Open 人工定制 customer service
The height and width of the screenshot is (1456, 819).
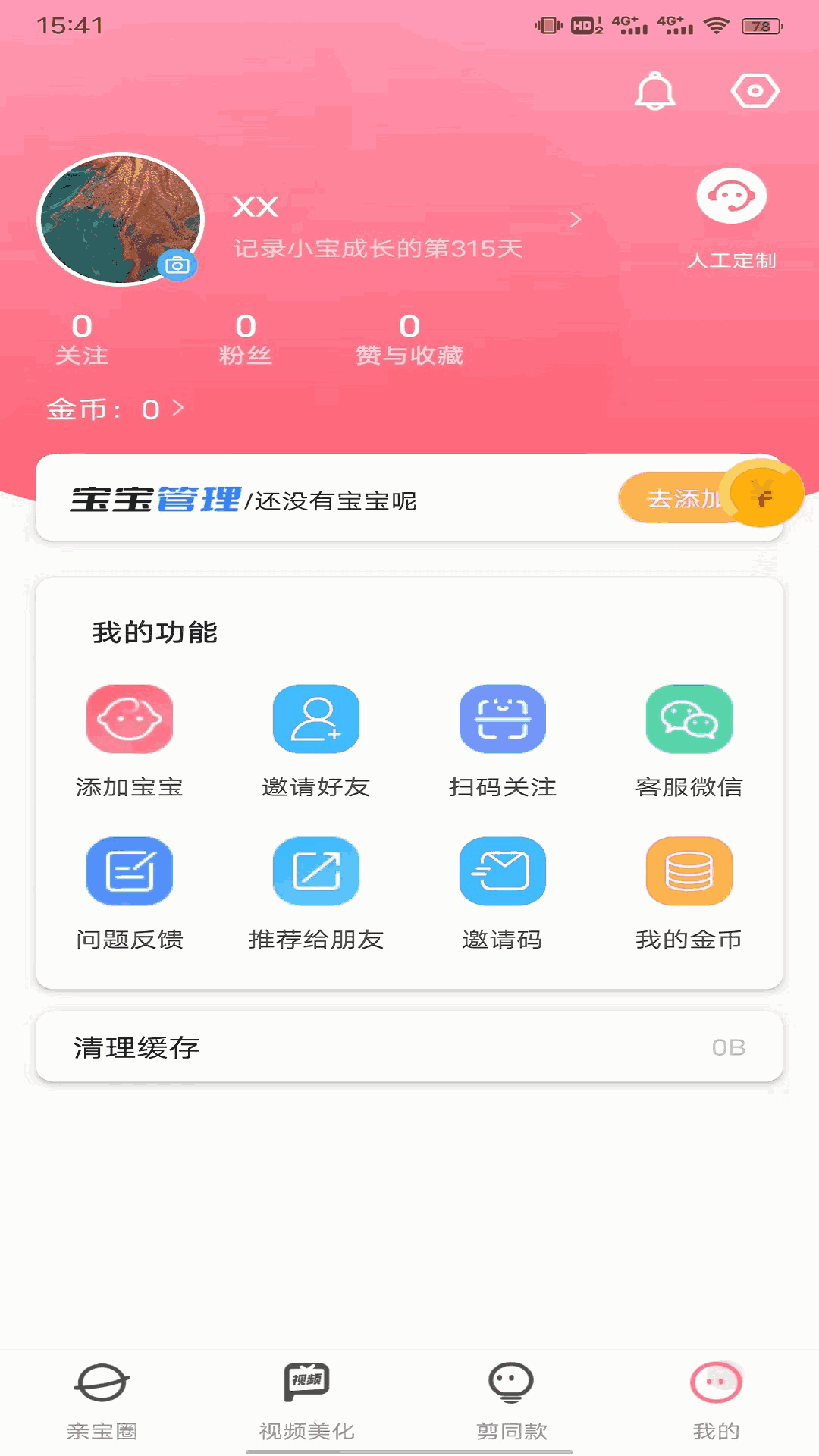[x=731, y=216]
